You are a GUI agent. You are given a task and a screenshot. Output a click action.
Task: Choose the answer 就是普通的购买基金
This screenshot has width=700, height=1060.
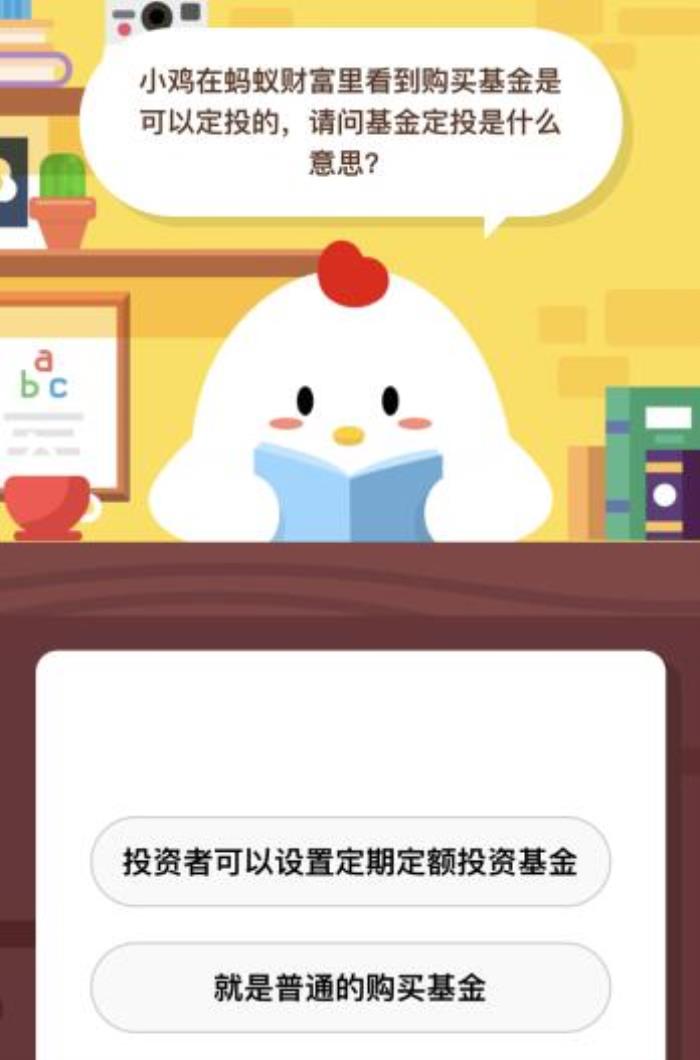[350, 988]
